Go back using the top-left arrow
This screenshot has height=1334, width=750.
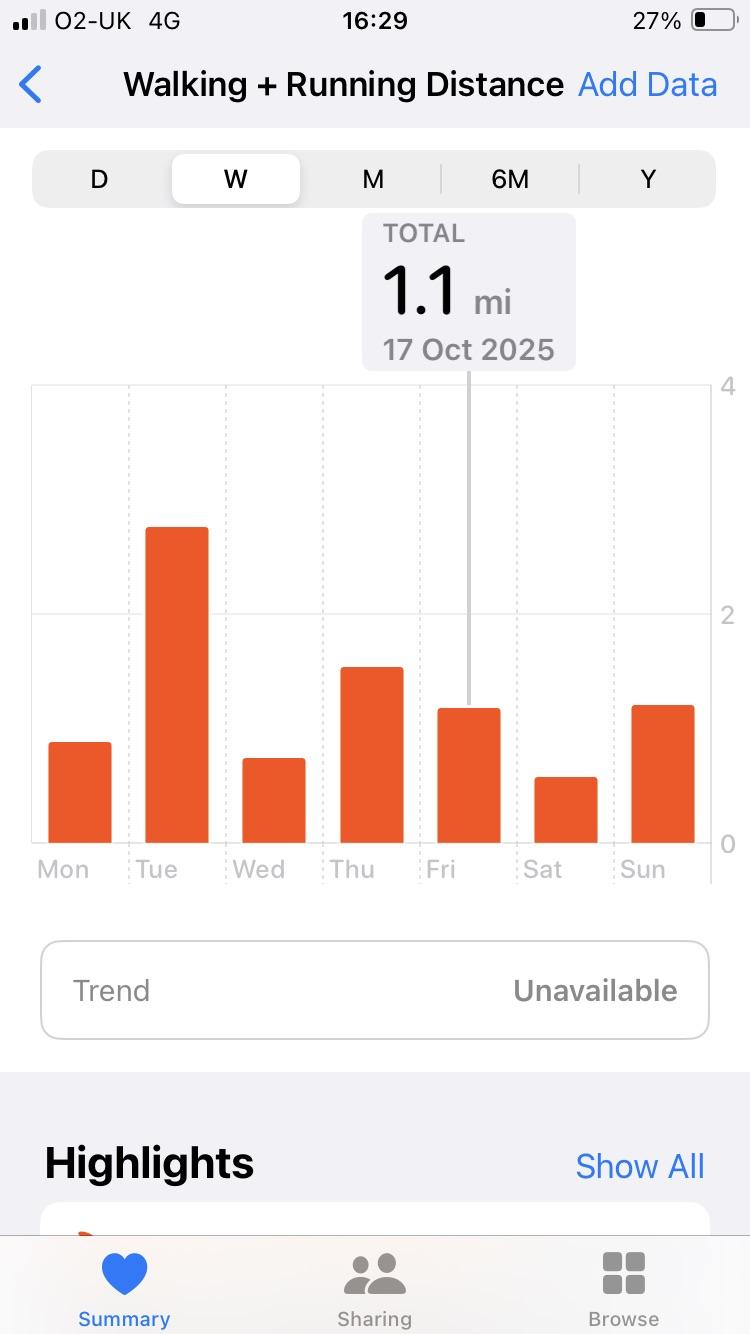pos(31,85)
